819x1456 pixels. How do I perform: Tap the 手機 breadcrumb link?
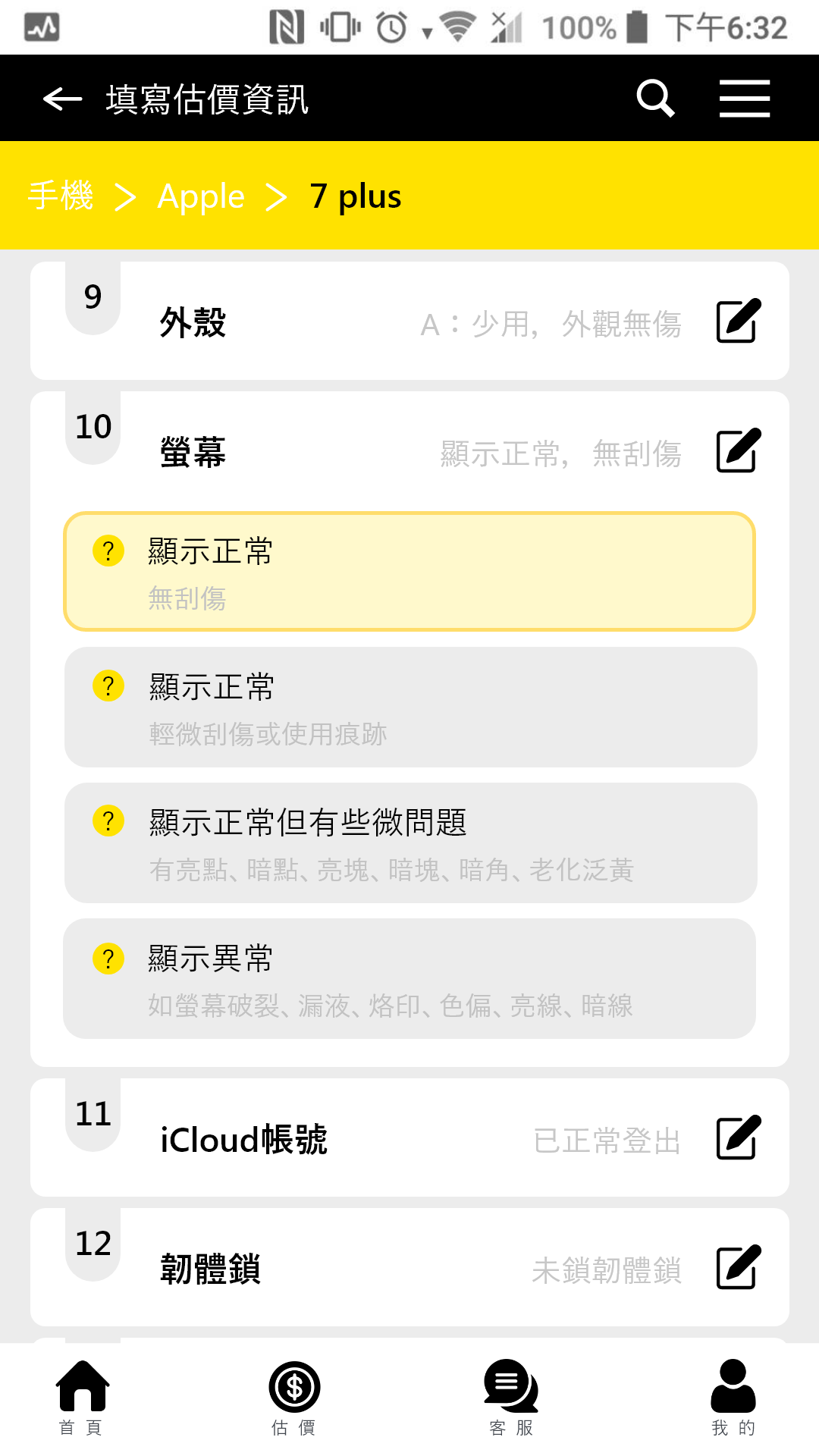[x=61, y=196]
